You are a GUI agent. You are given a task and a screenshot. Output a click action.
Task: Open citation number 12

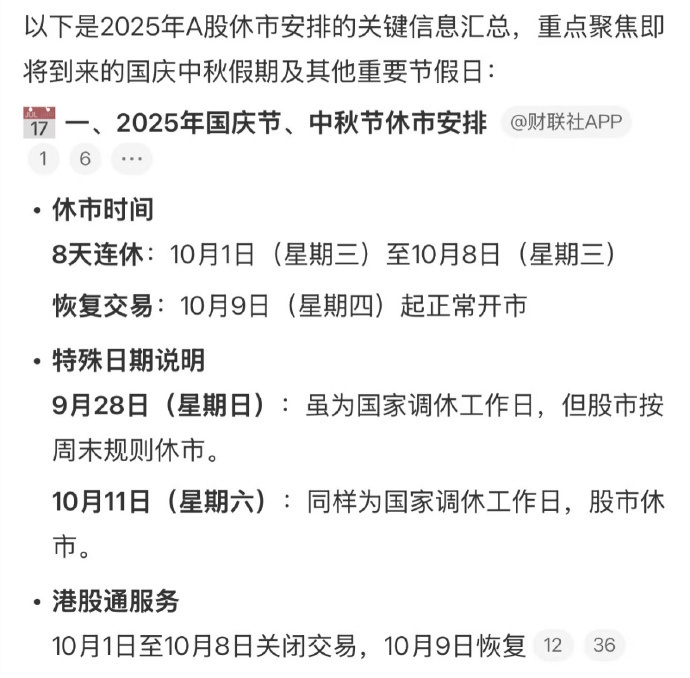point(553,646)
